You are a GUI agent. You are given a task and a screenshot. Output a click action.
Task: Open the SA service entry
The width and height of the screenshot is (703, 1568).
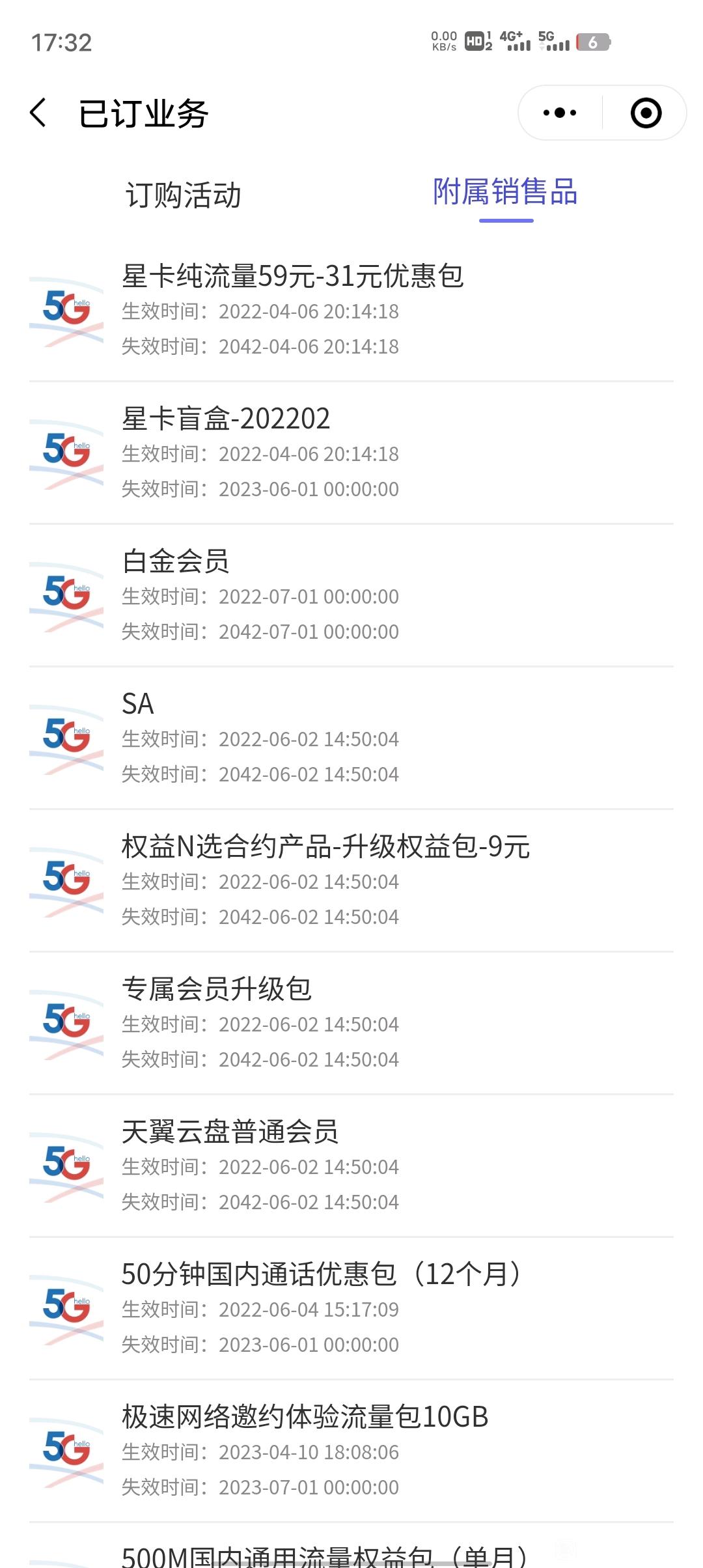pos(351,738)
